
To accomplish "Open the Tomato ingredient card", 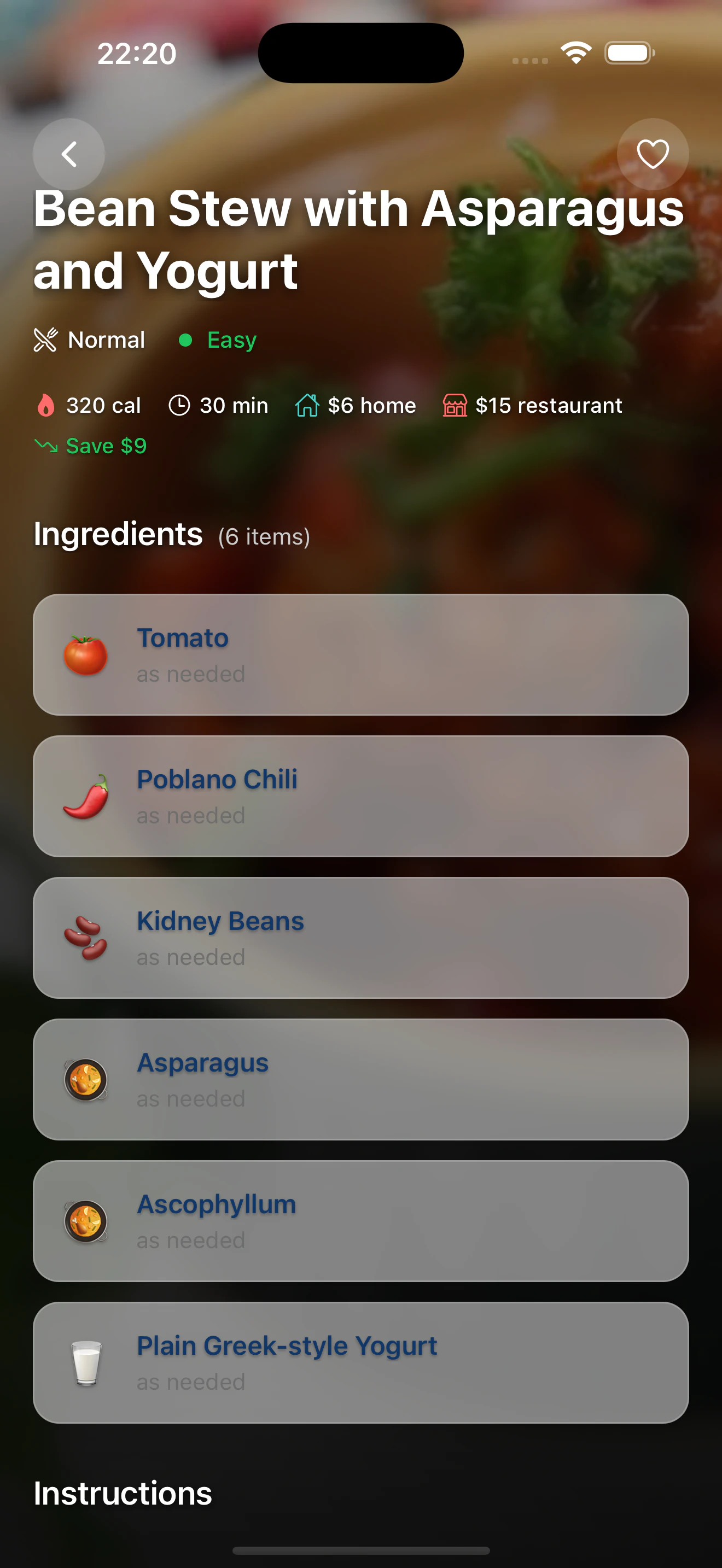I will pos(361,654).
